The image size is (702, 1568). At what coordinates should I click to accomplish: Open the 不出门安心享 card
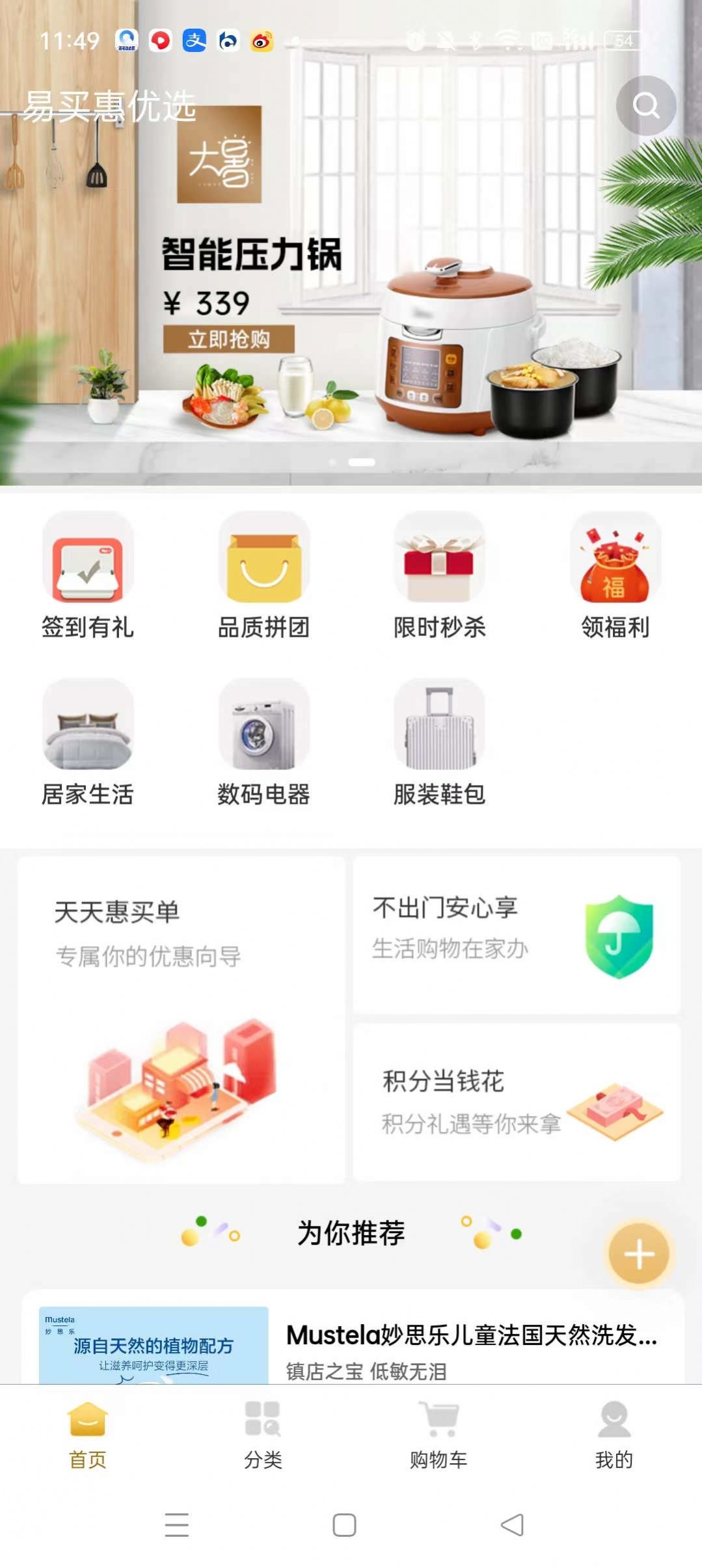click(x=517, y=935)
